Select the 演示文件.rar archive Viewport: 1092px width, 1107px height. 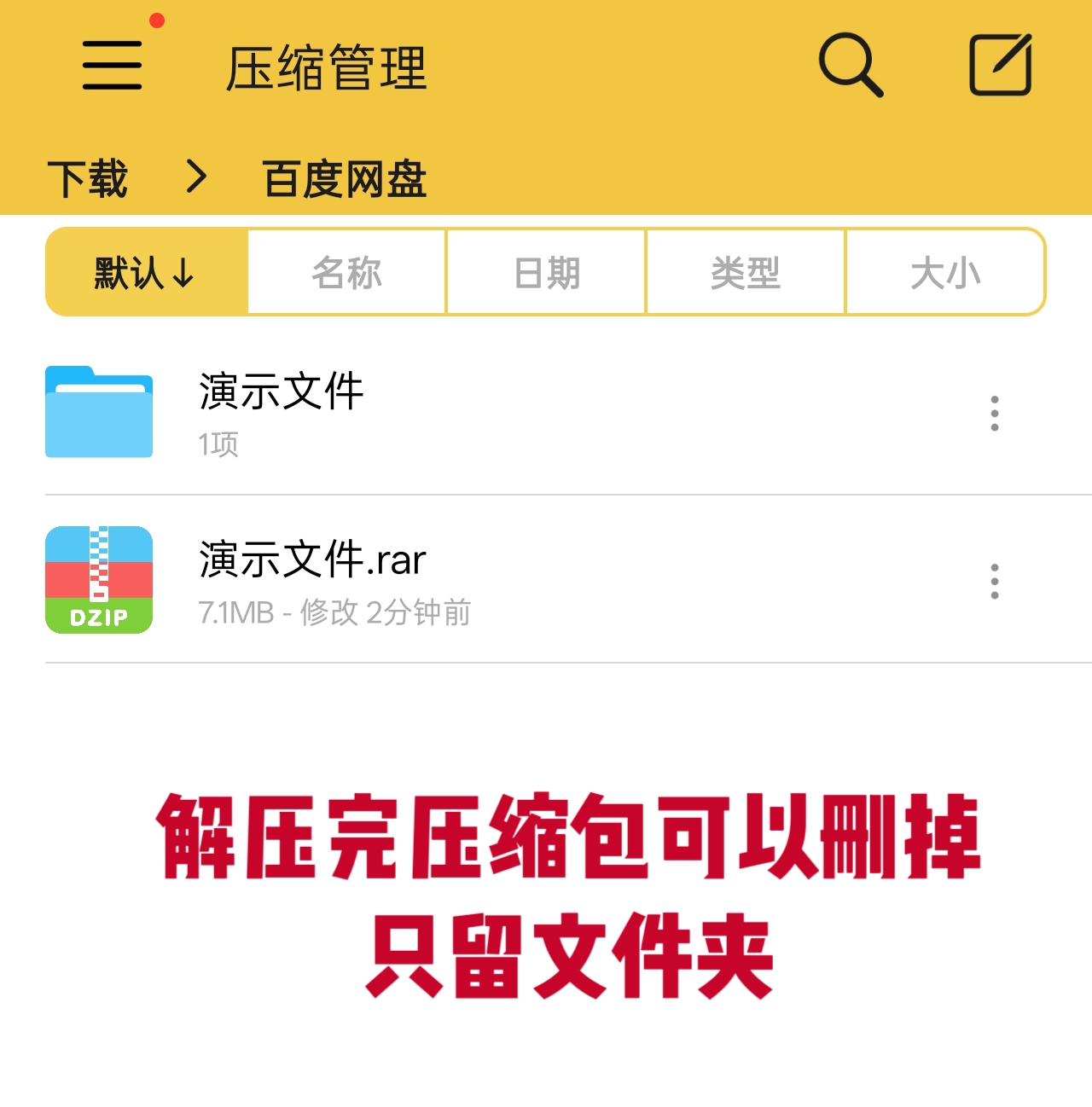(312, 580)
